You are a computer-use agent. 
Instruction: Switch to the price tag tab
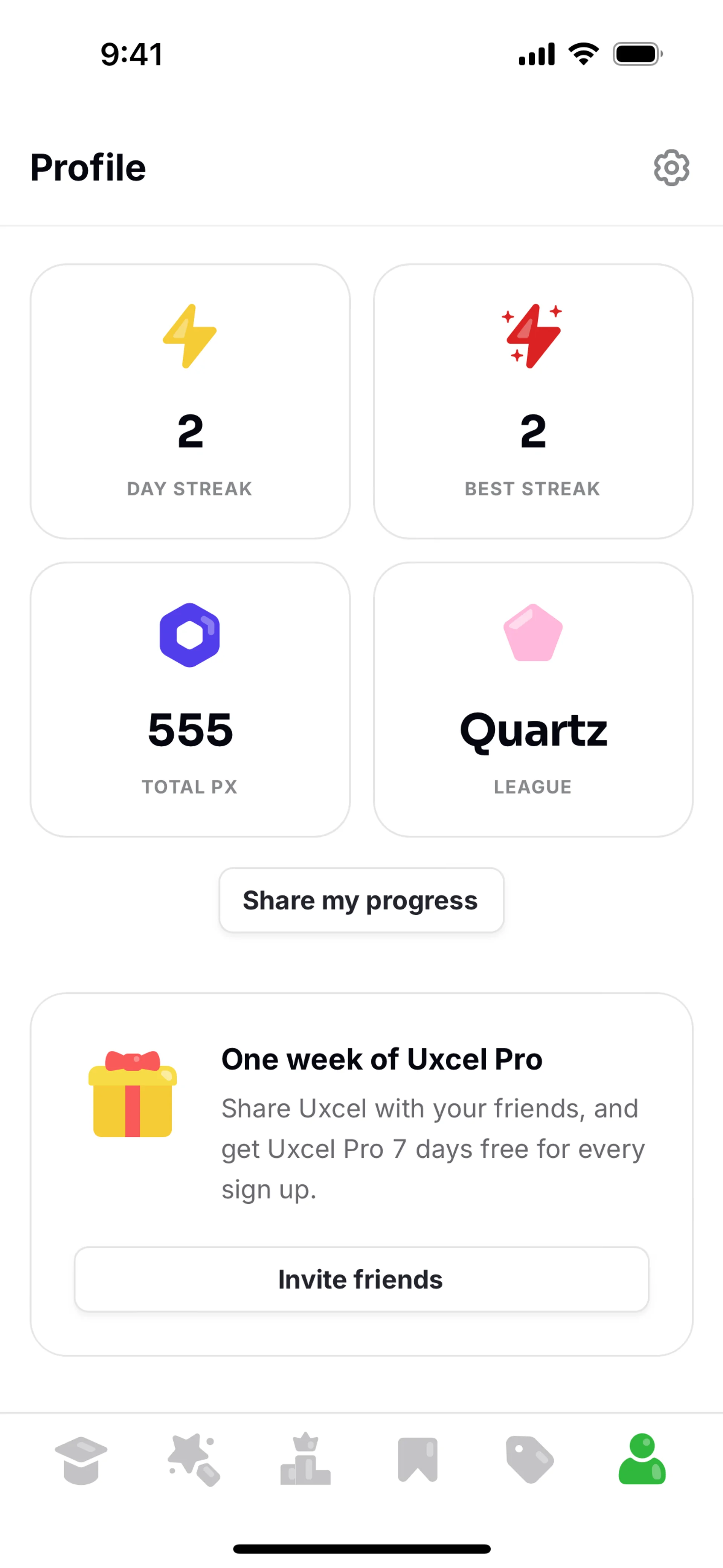point(529,1460)
